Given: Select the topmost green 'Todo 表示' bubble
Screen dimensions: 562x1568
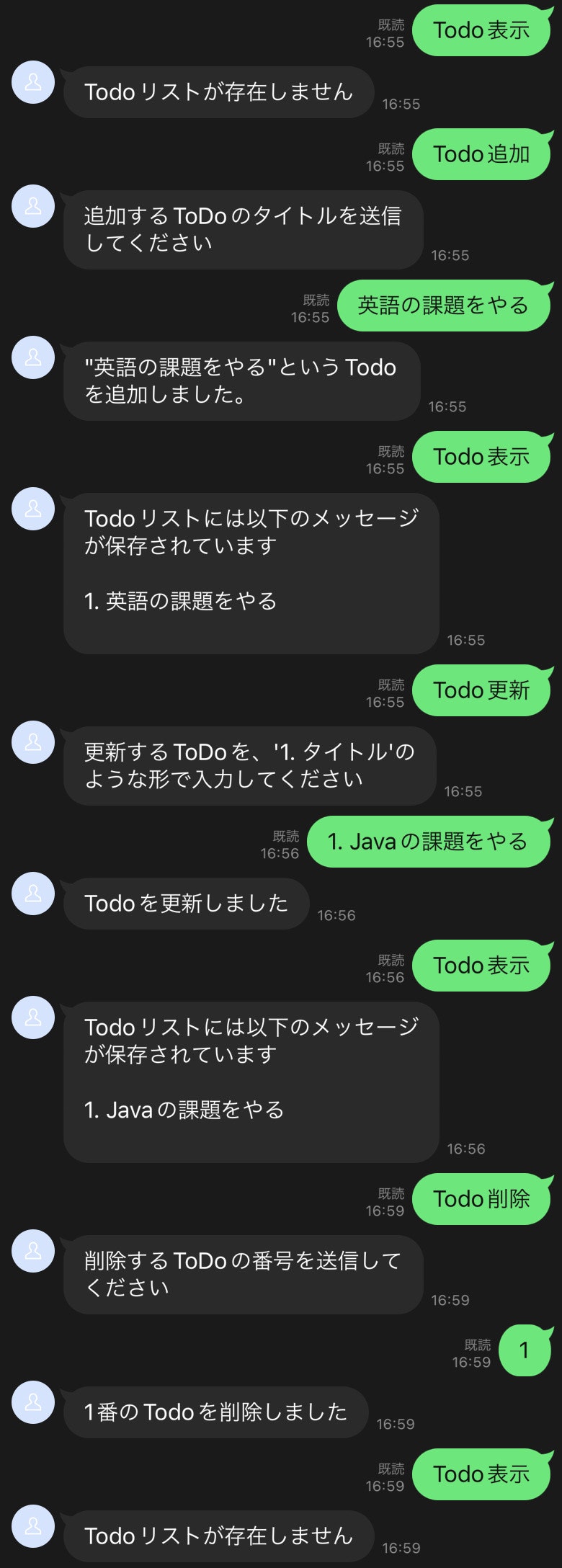Looking at the screenshot, I should (x=481, y=30).
